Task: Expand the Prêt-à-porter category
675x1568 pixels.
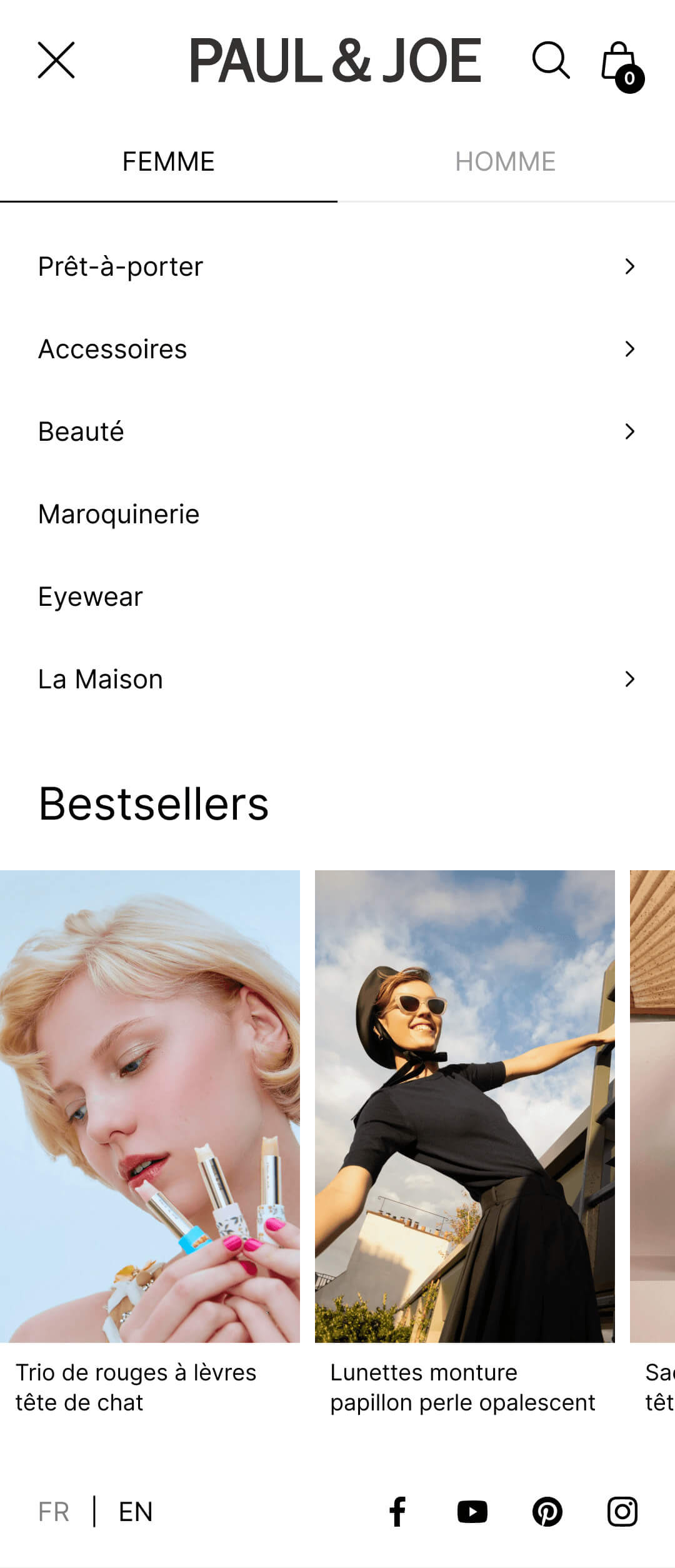Action: 336,266
